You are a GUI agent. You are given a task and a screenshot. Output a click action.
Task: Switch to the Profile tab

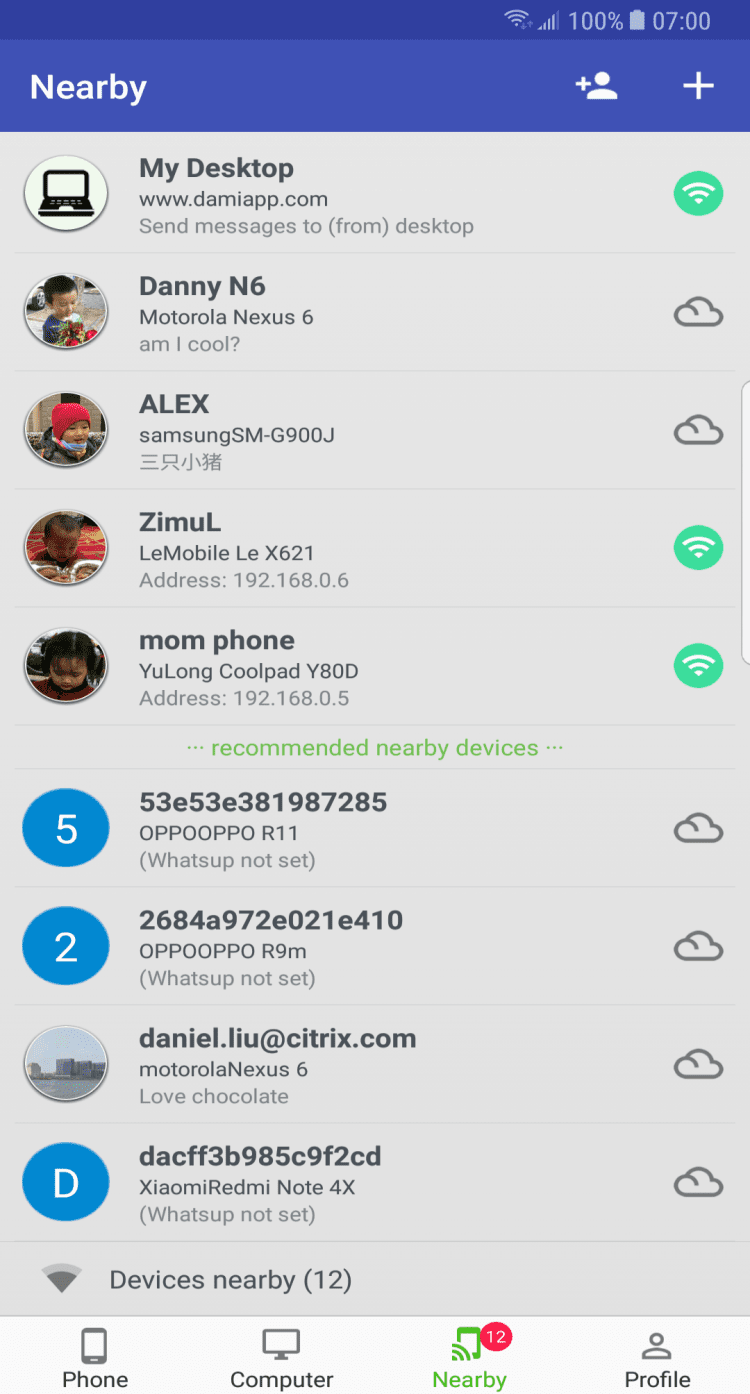[657, 1358]
